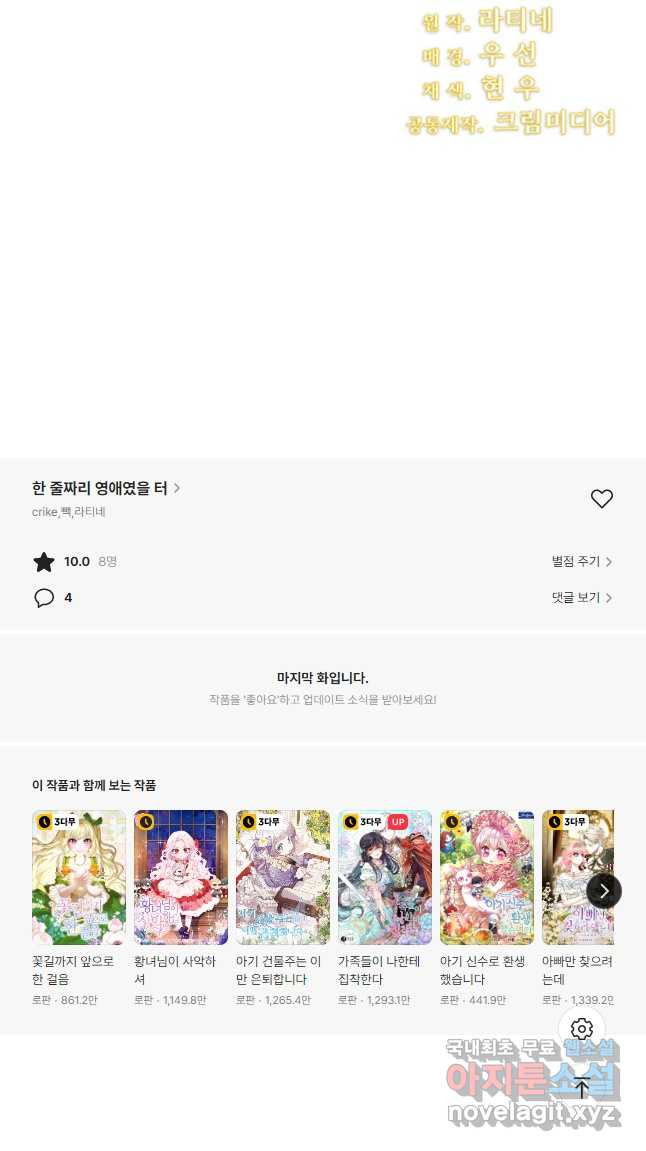Open 꽃길까지 앞으로 한 걸음 comic
The image size is (646, 1151).
(x=79, y=878)
